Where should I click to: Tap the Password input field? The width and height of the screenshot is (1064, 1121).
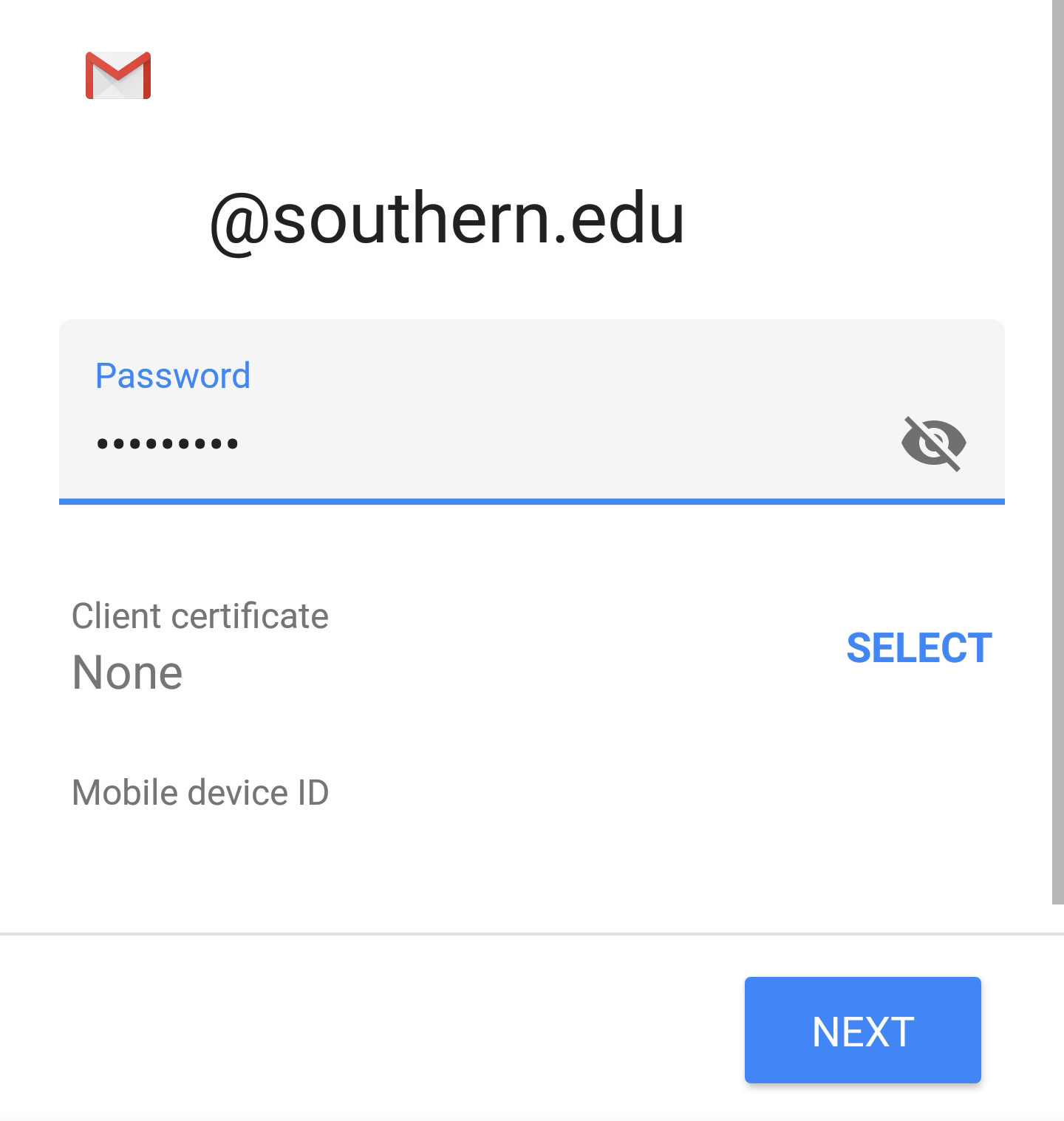pos(473,443)
